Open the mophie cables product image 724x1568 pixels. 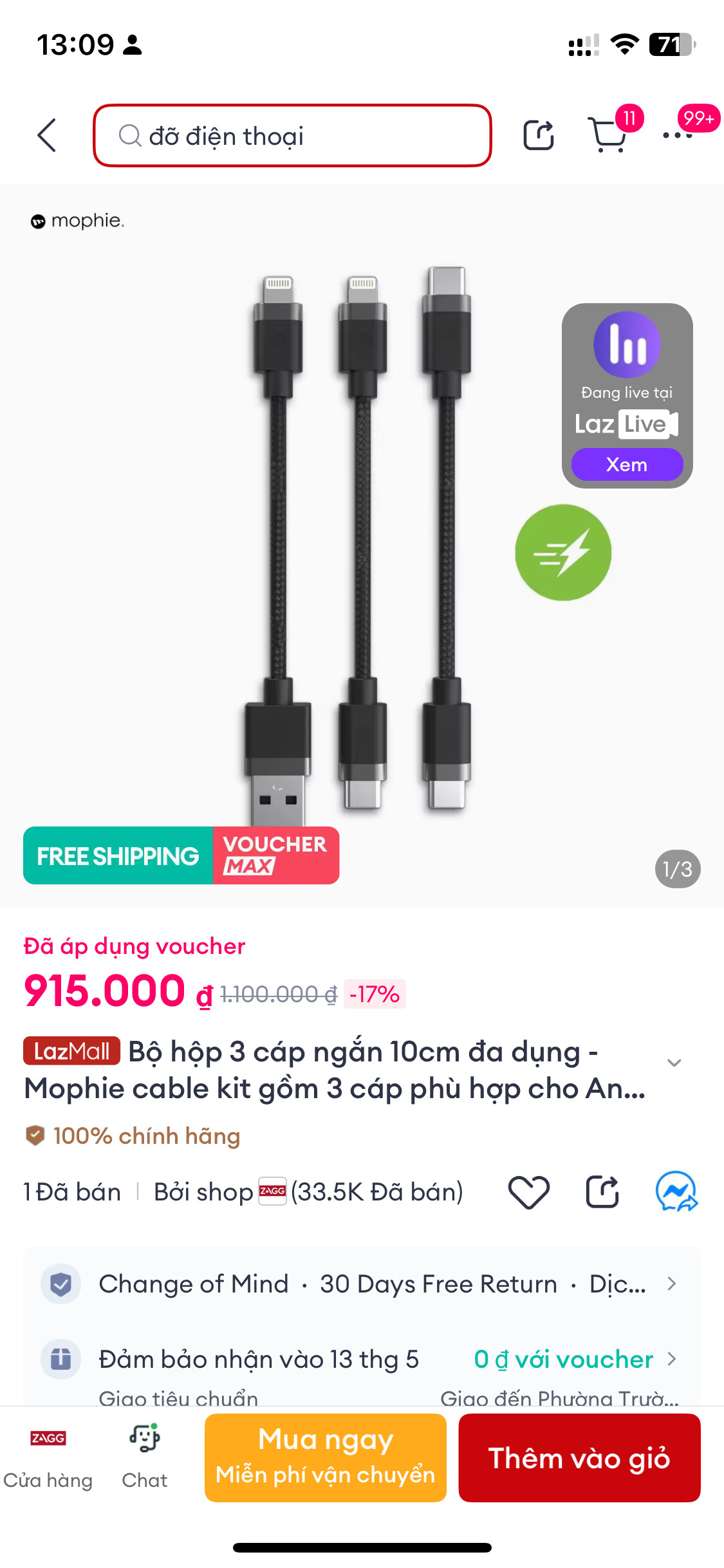pyautogui.click(x=360, y=541)
